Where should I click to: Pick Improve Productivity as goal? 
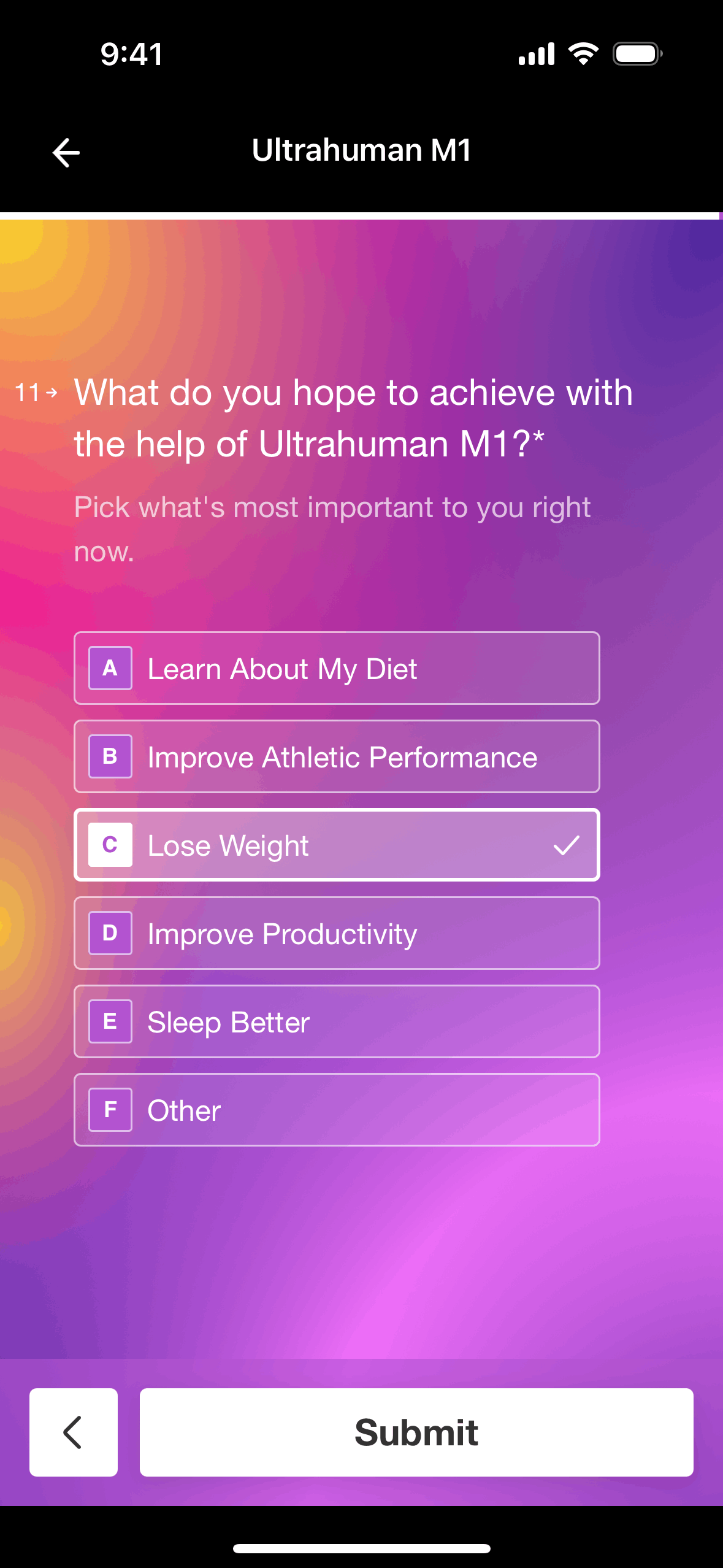336,933
